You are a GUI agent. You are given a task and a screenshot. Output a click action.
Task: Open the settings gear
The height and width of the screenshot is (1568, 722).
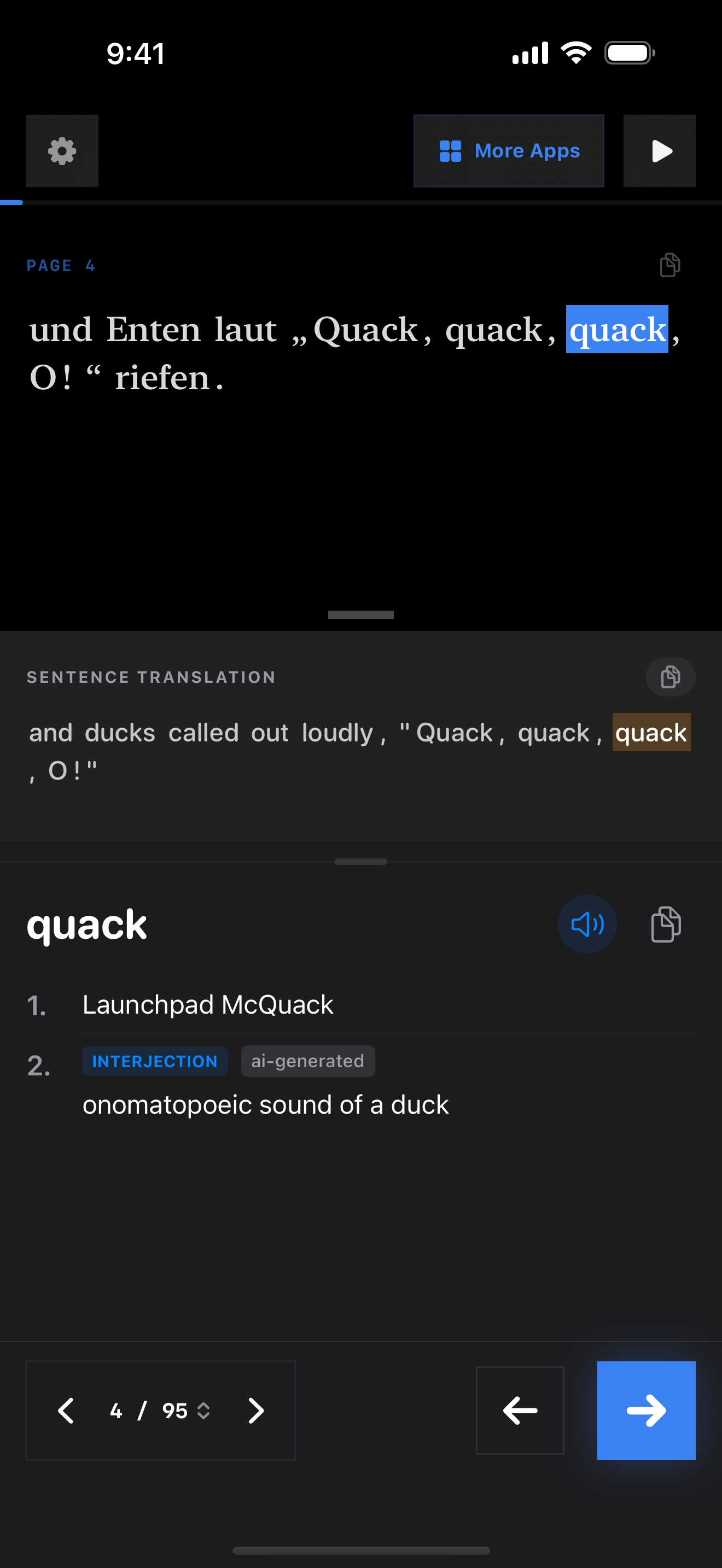[x=62, y=151]
